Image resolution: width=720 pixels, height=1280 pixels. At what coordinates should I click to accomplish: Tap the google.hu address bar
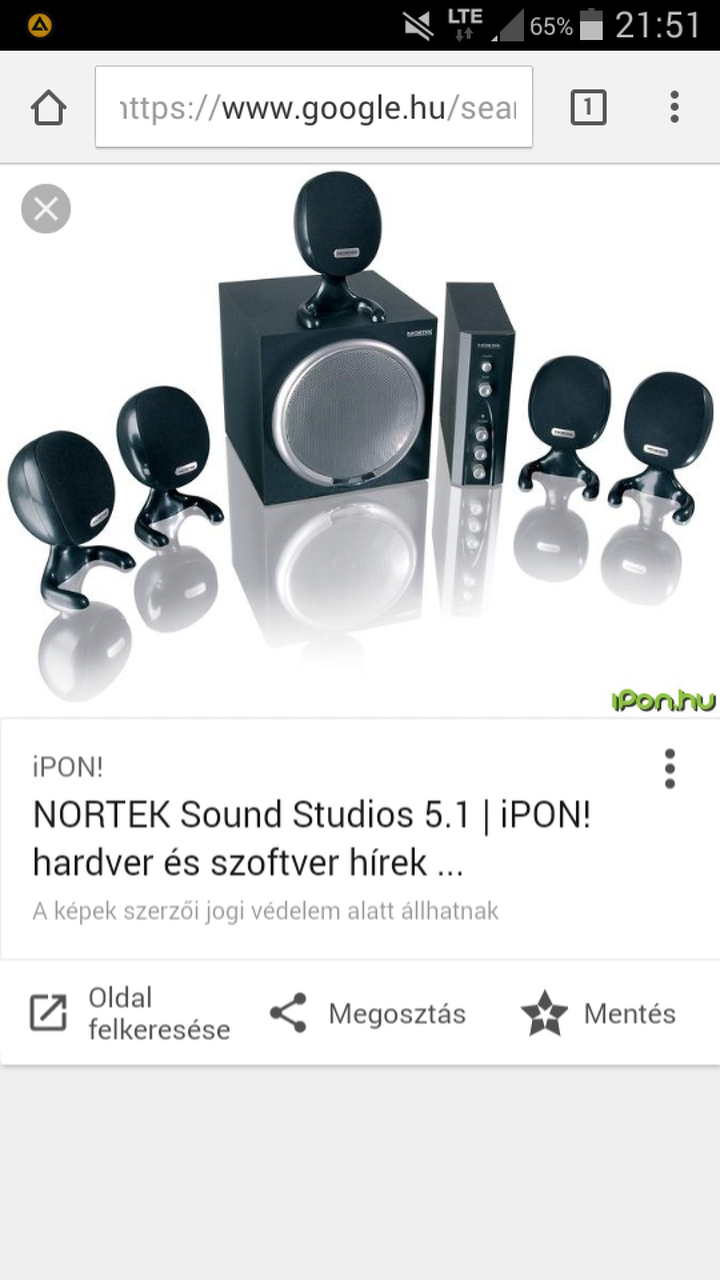pos(314,108)
